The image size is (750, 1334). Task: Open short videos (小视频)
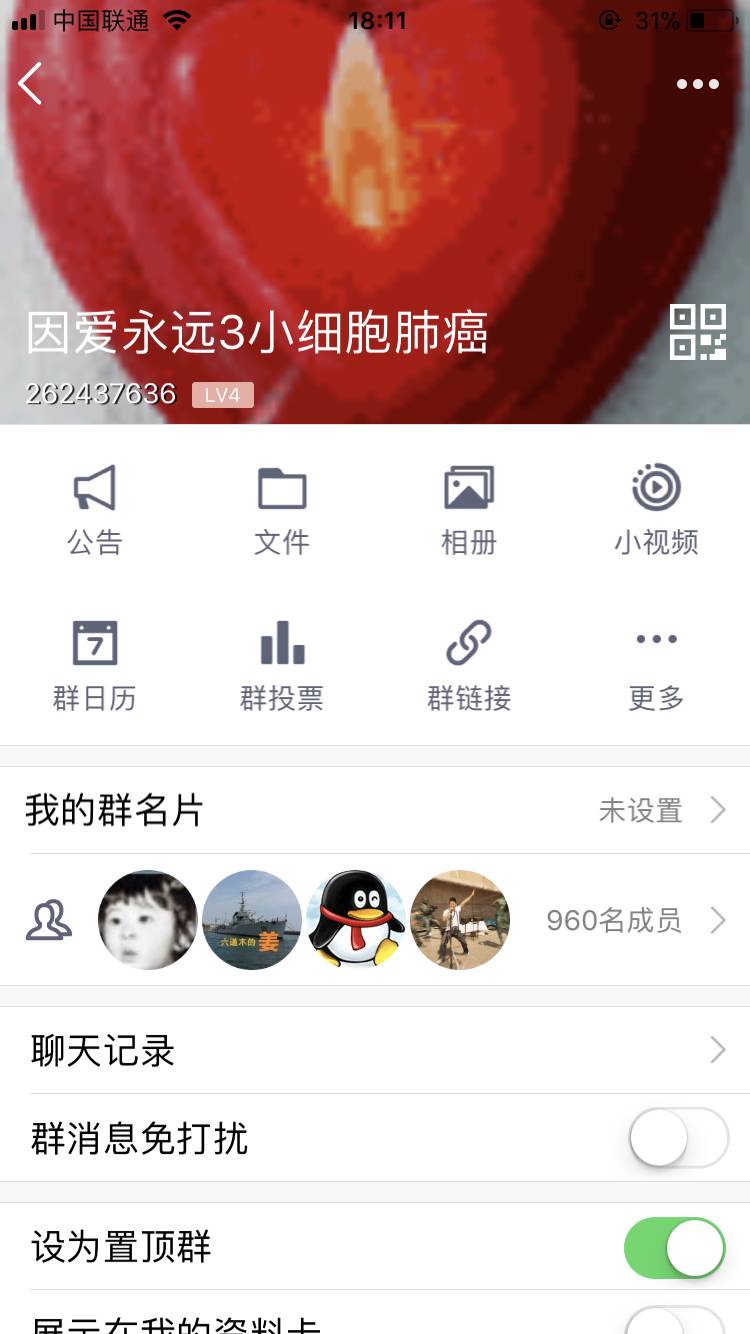tap(656, 510)
